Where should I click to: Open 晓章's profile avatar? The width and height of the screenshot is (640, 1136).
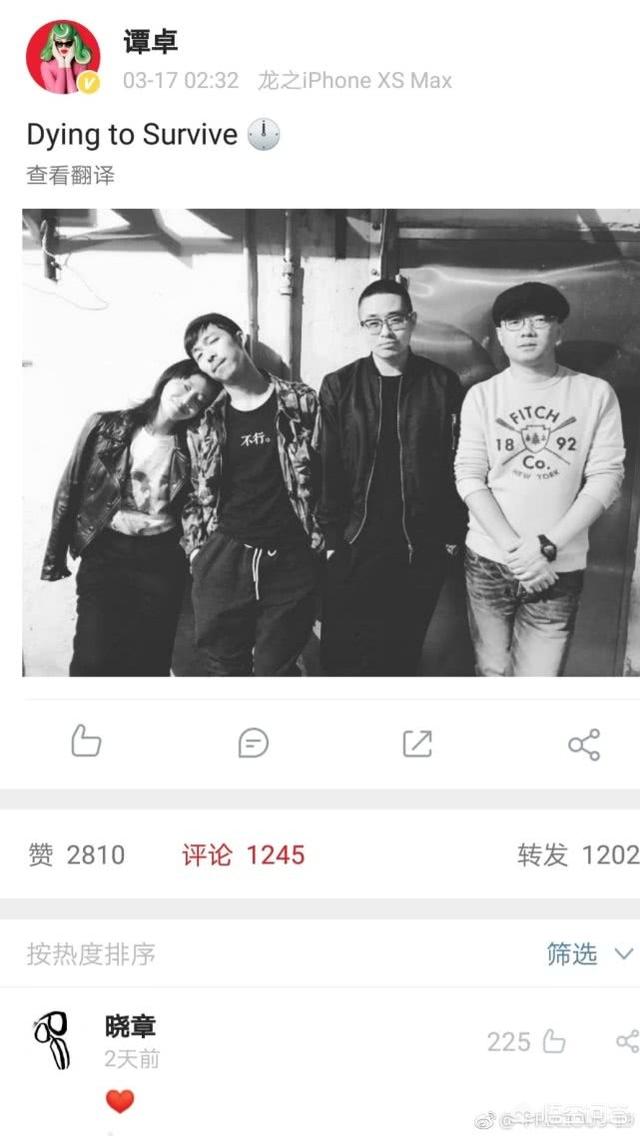point(51,1040)
